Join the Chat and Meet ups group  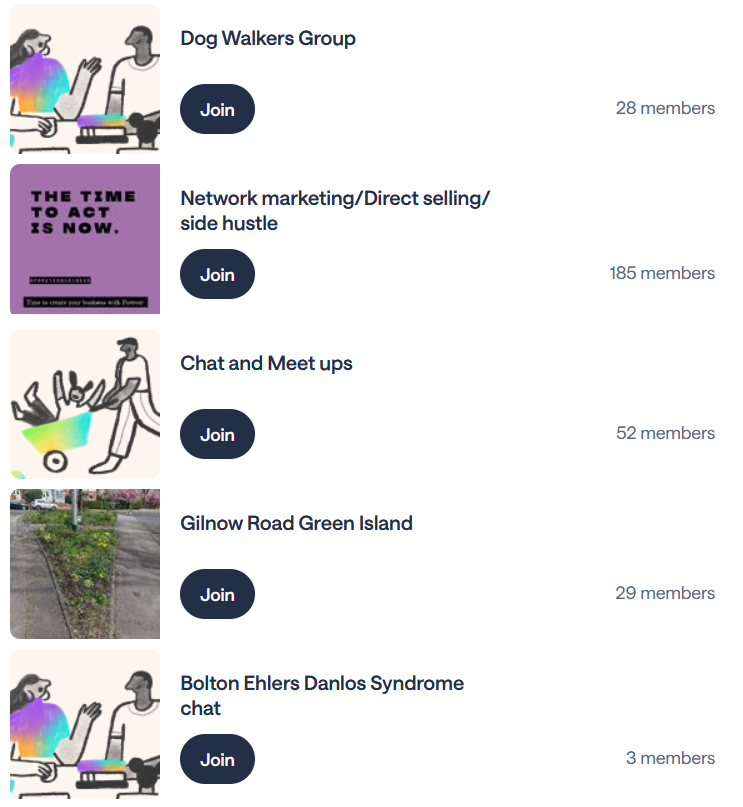[217, 434]
